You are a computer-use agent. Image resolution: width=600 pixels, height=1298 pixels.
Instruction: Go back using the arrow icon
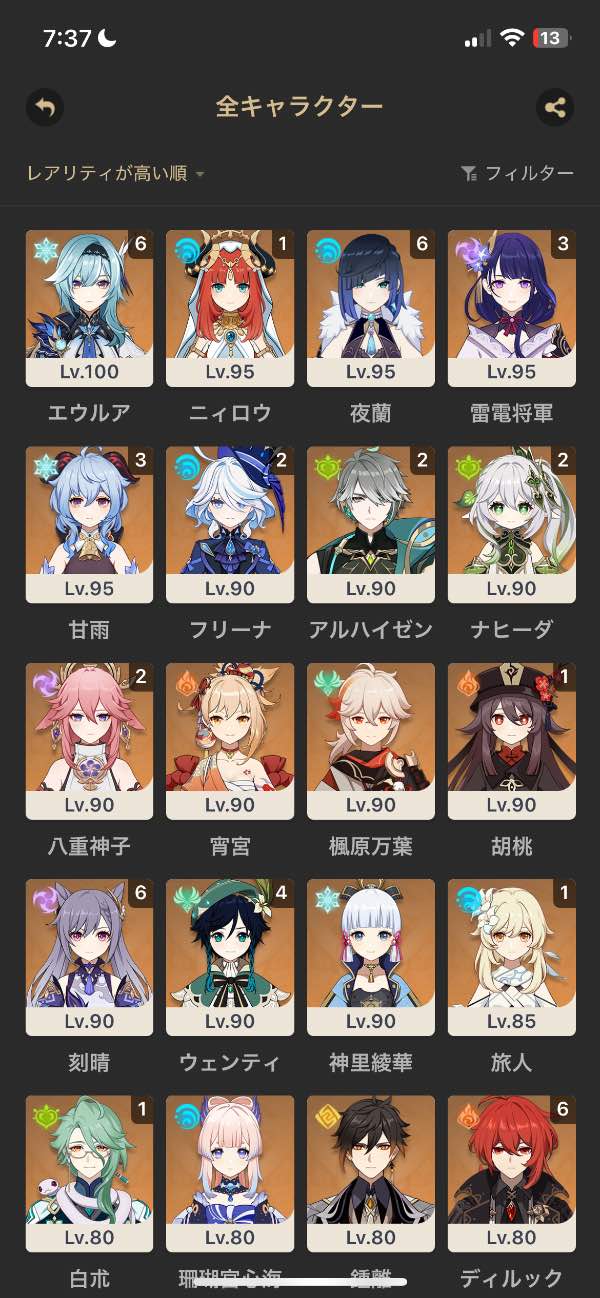(45, 107)
